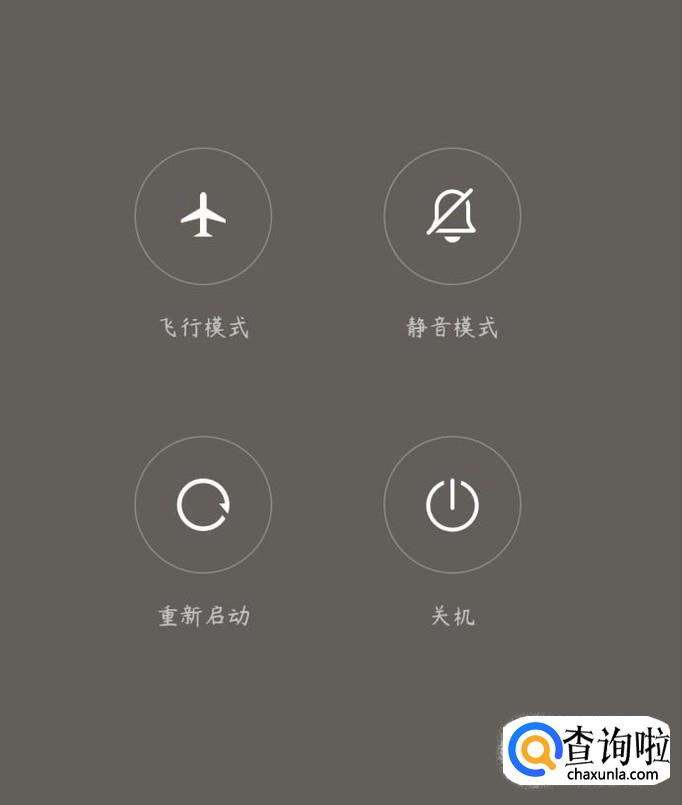The height and width of the screenshot is (805, 682).
Task: Turn on silent mode (静音模式)
Action: (452, 216)
